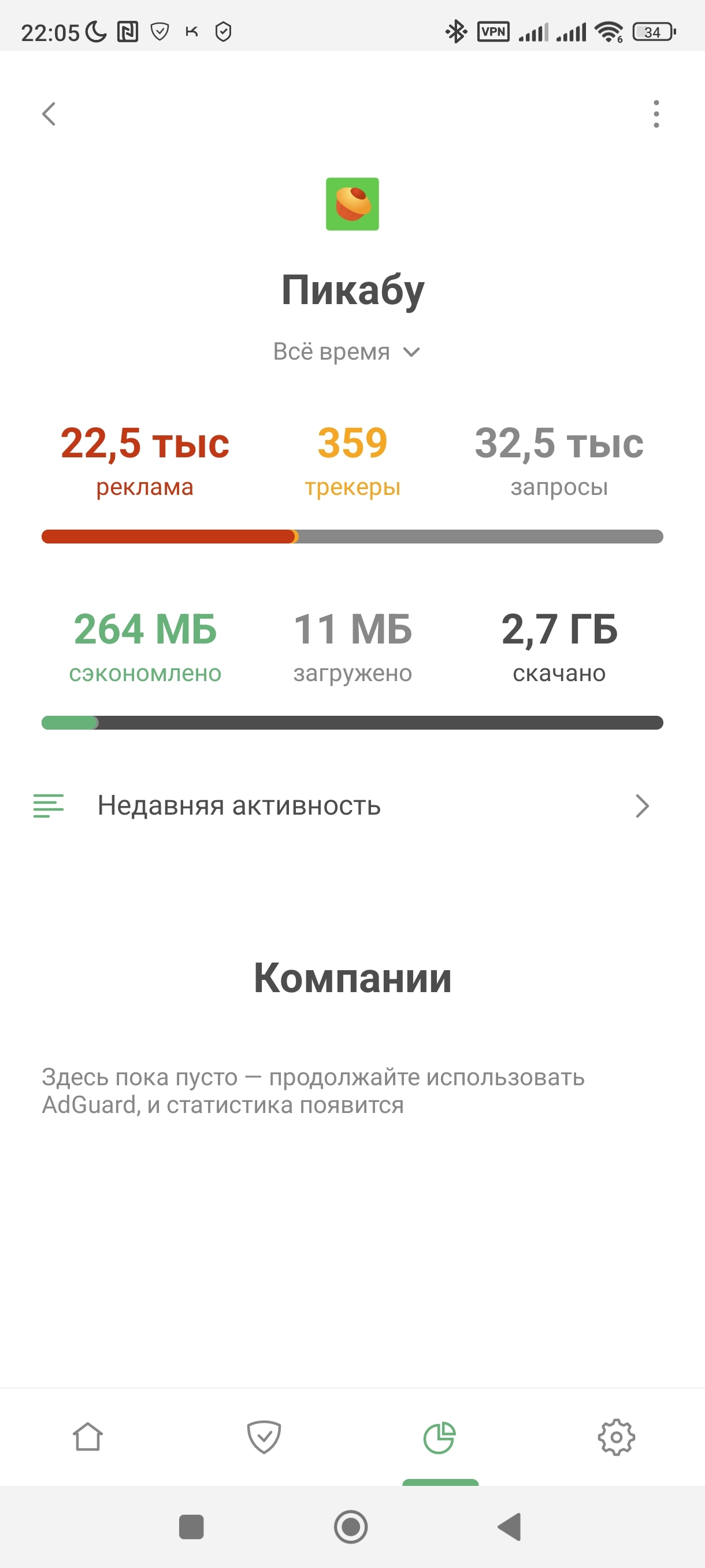Tap the system Home button
The height and width of the screenshot is (1568, 705).
[351, 1527]
